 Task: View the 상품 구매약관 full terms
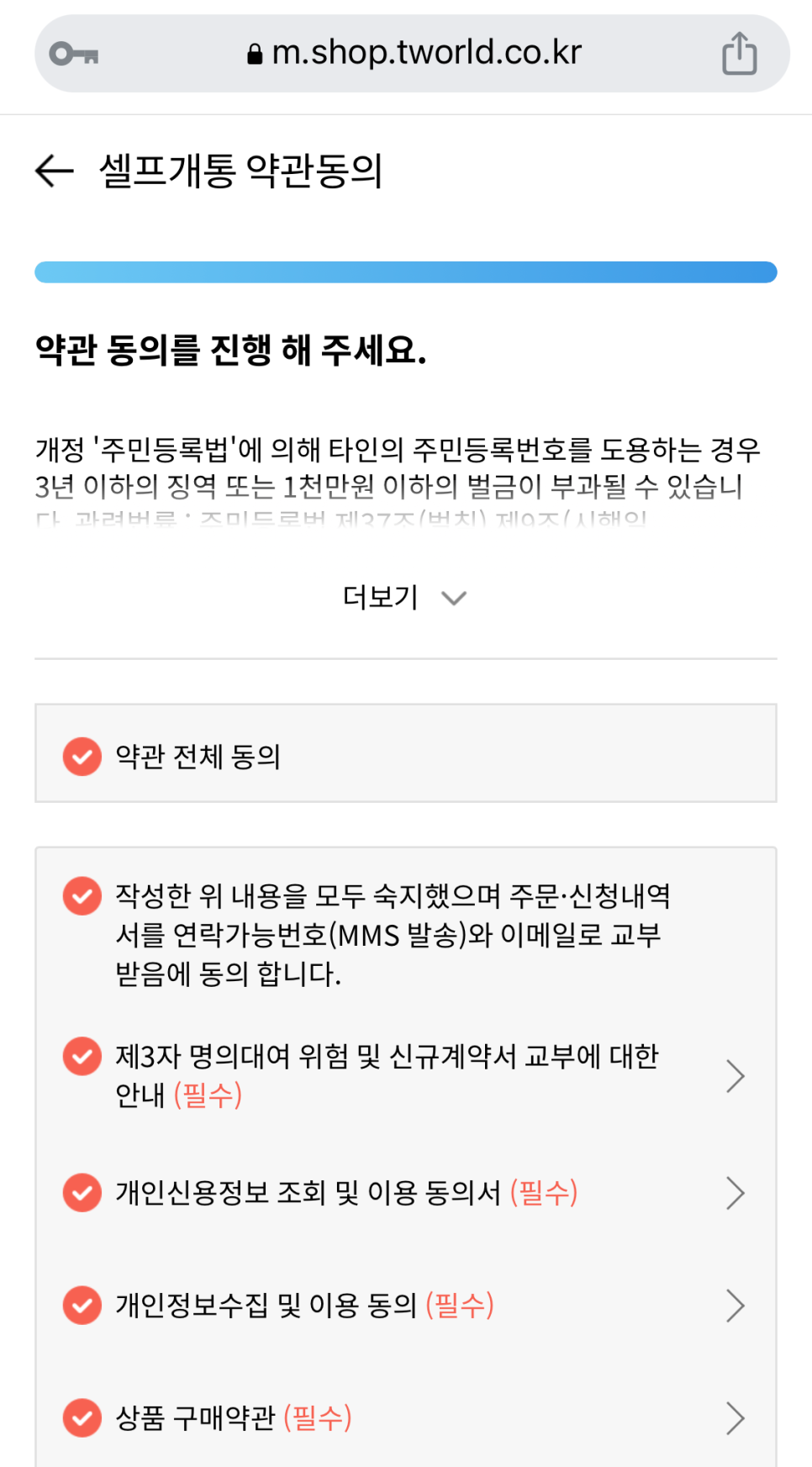(736, 1418)
